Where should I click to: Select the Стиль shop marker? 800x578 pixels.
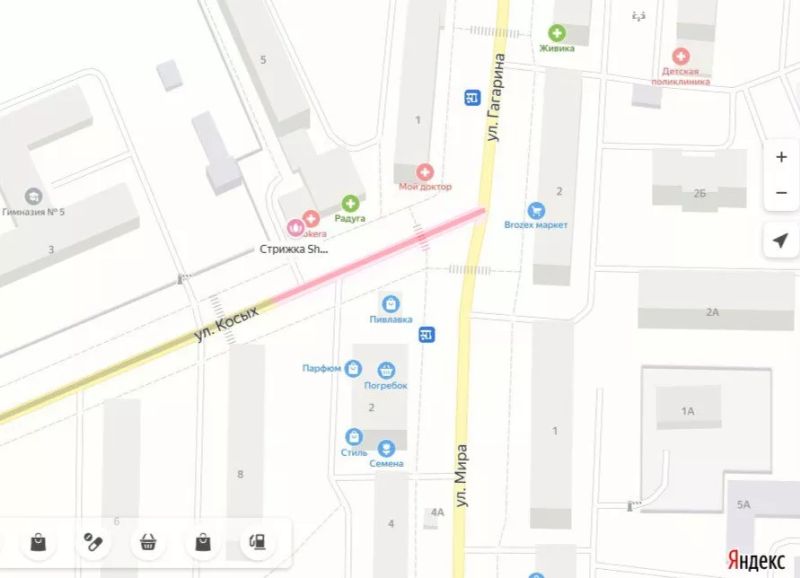tap(353, 437)
